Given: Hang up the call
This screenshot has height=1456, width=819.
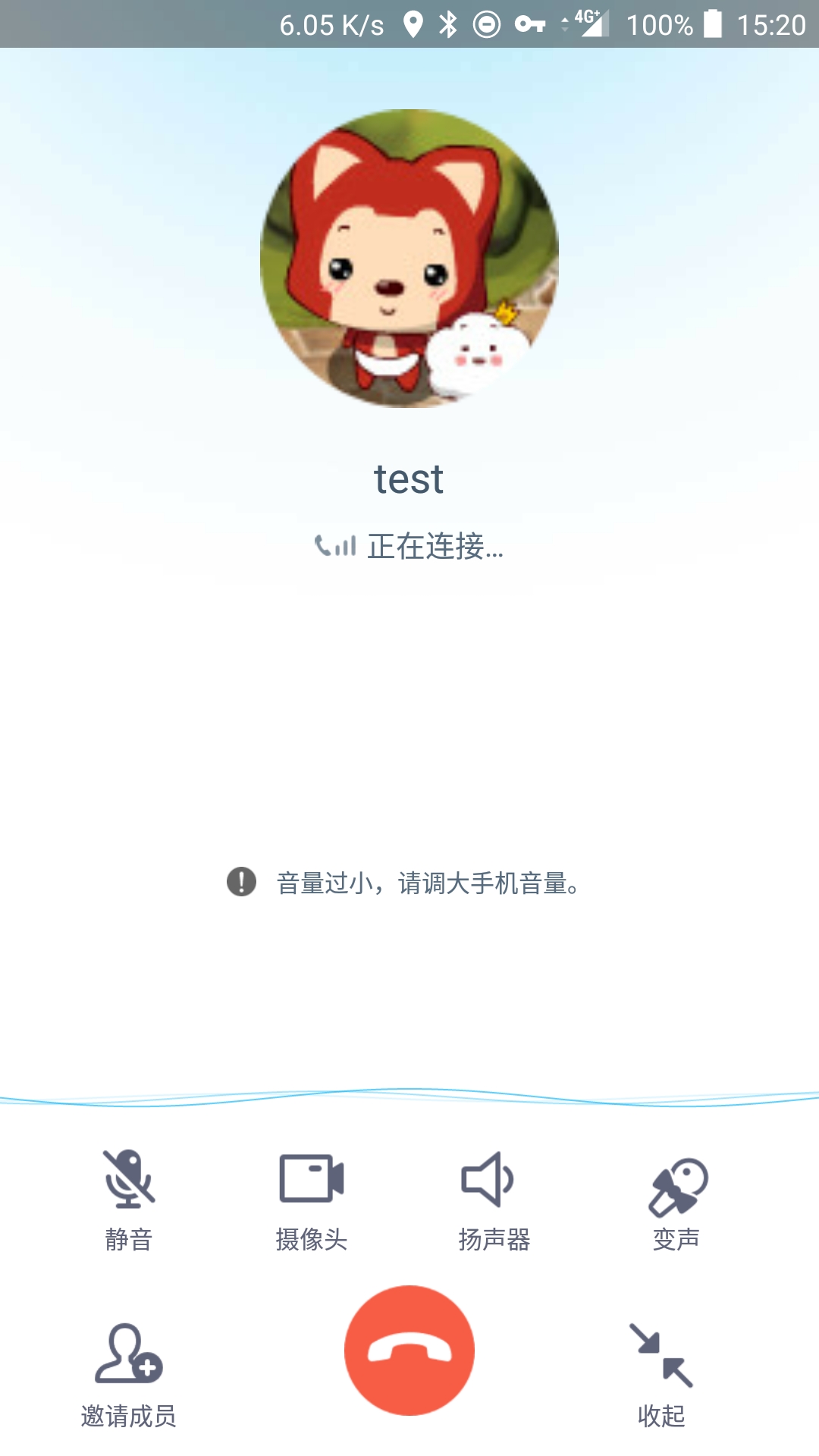Looking at the screenshot, I should pyautogui.click(x=409, y=1351).
